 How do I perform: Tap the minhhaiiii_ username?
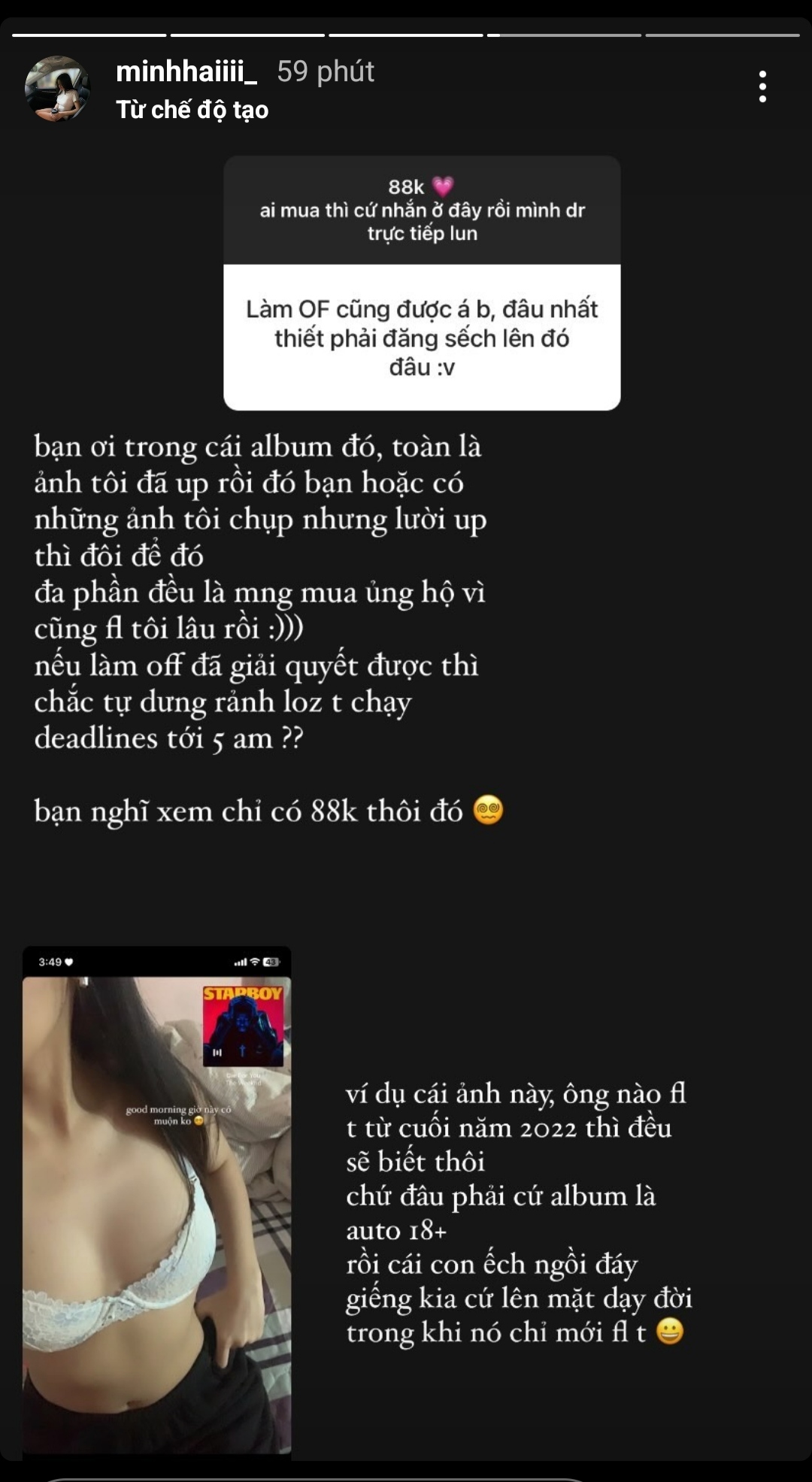click(x=186, y=71)
